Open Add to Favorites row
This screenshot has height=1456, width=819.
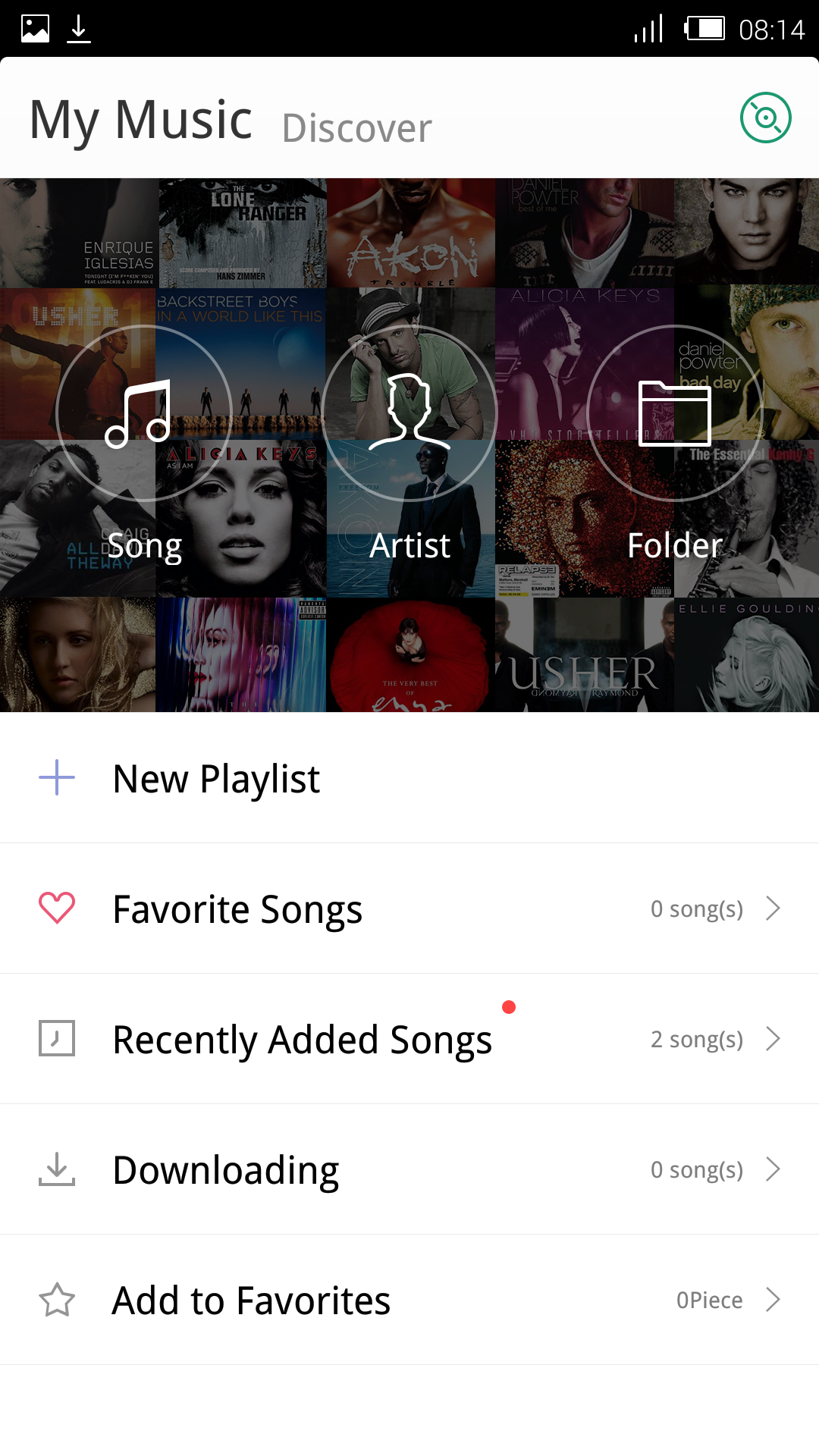pos(409,1301)
